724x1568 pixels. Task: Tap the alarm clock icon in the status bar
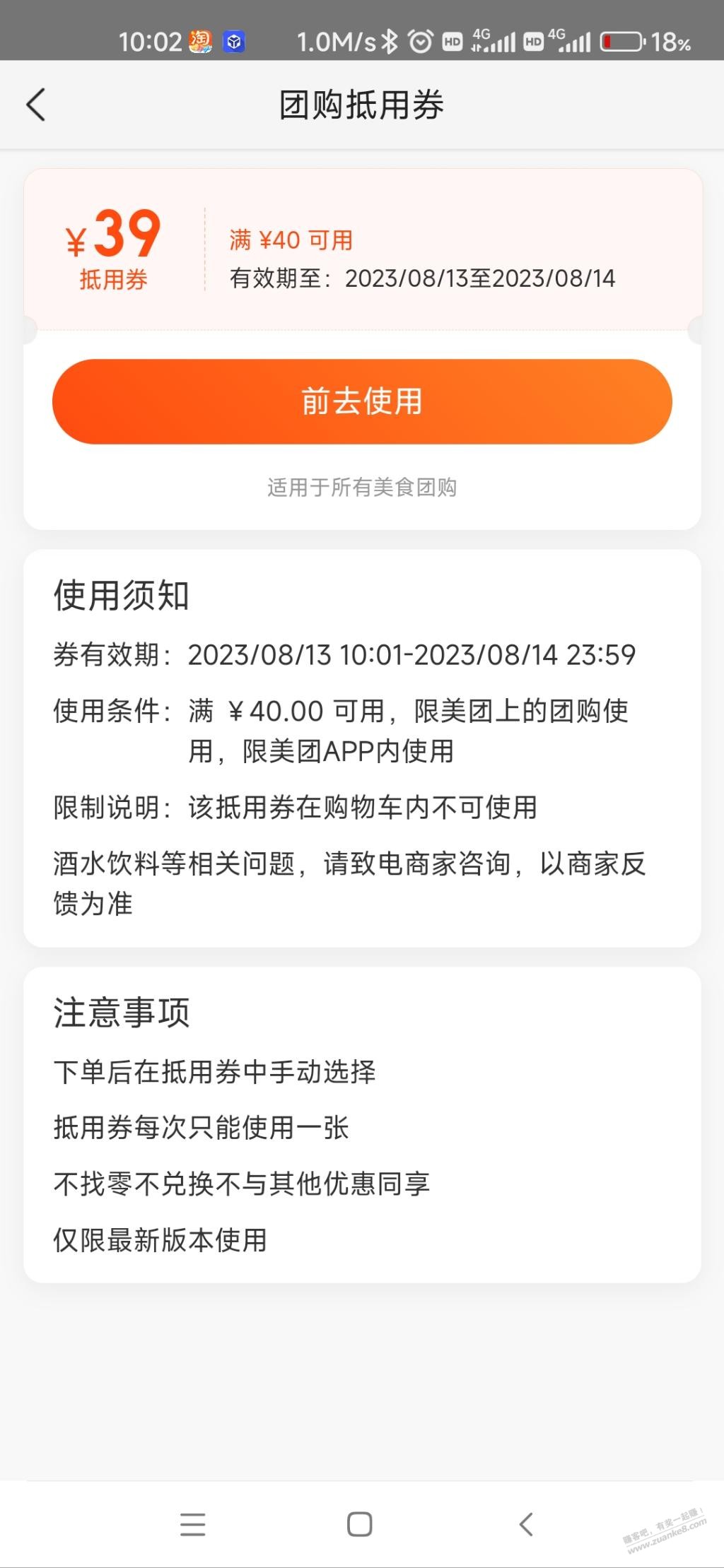click(x=420, y=42)
